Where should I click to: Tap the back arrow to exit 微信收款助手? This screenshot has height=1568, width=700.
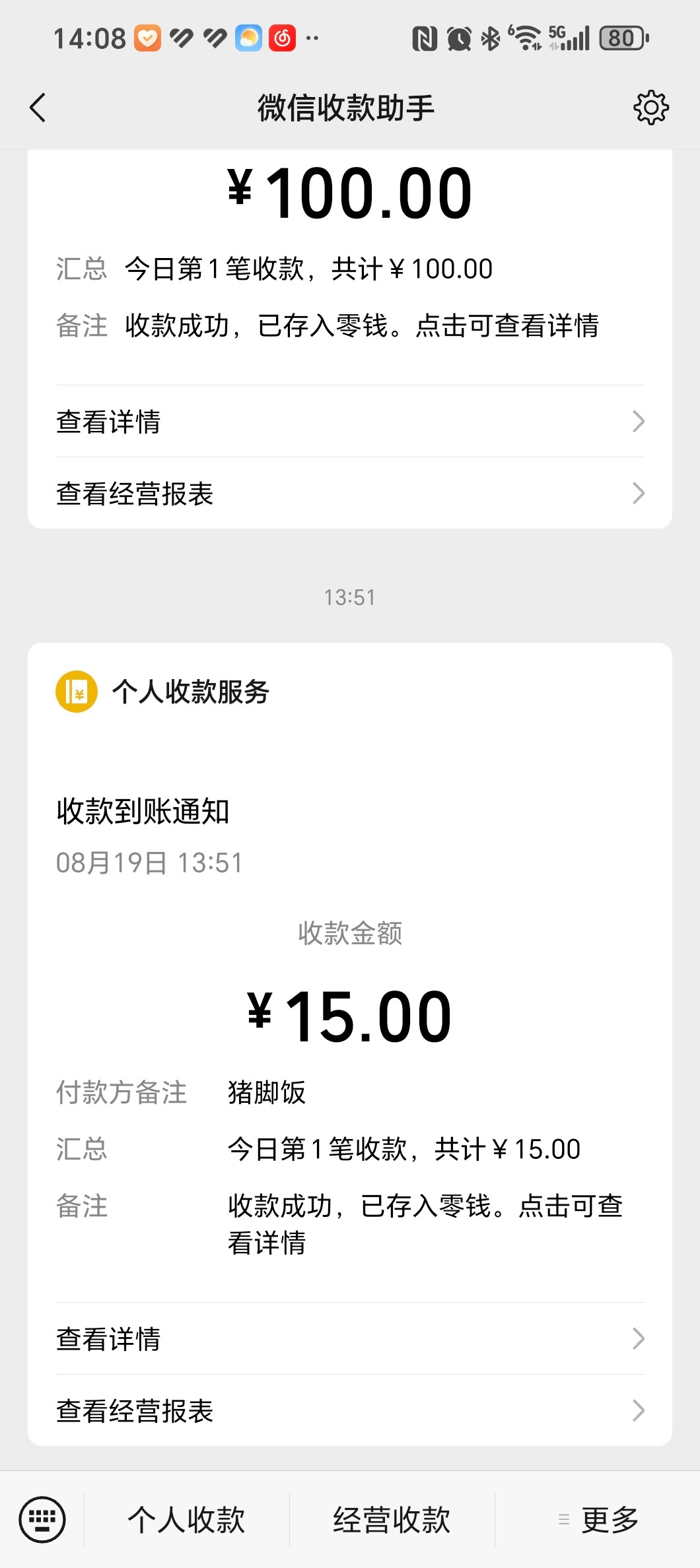click(x=38, y=108)
